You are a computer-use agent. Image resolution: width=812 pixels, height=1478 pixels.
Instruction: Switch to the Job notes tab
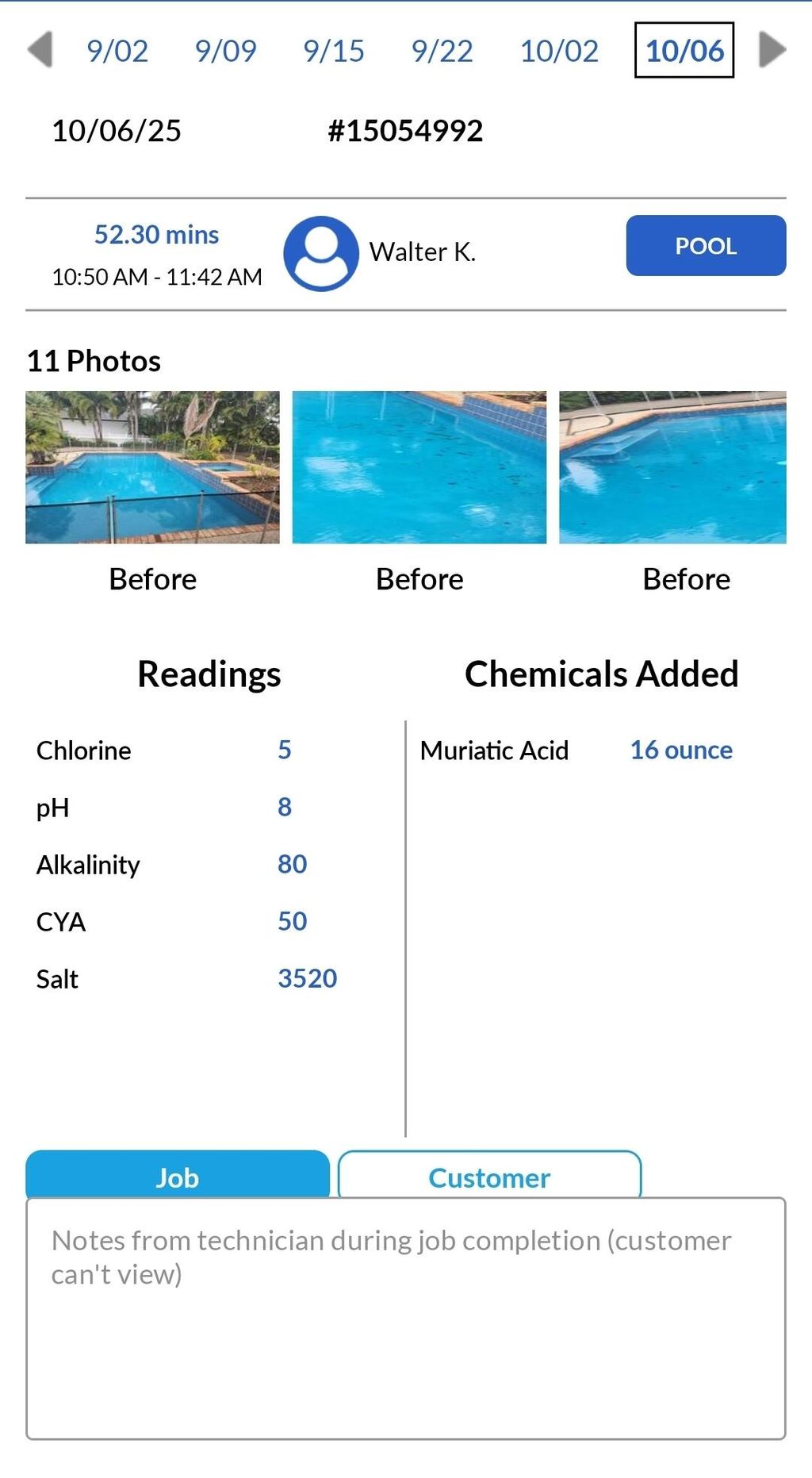click(178, 1177)
